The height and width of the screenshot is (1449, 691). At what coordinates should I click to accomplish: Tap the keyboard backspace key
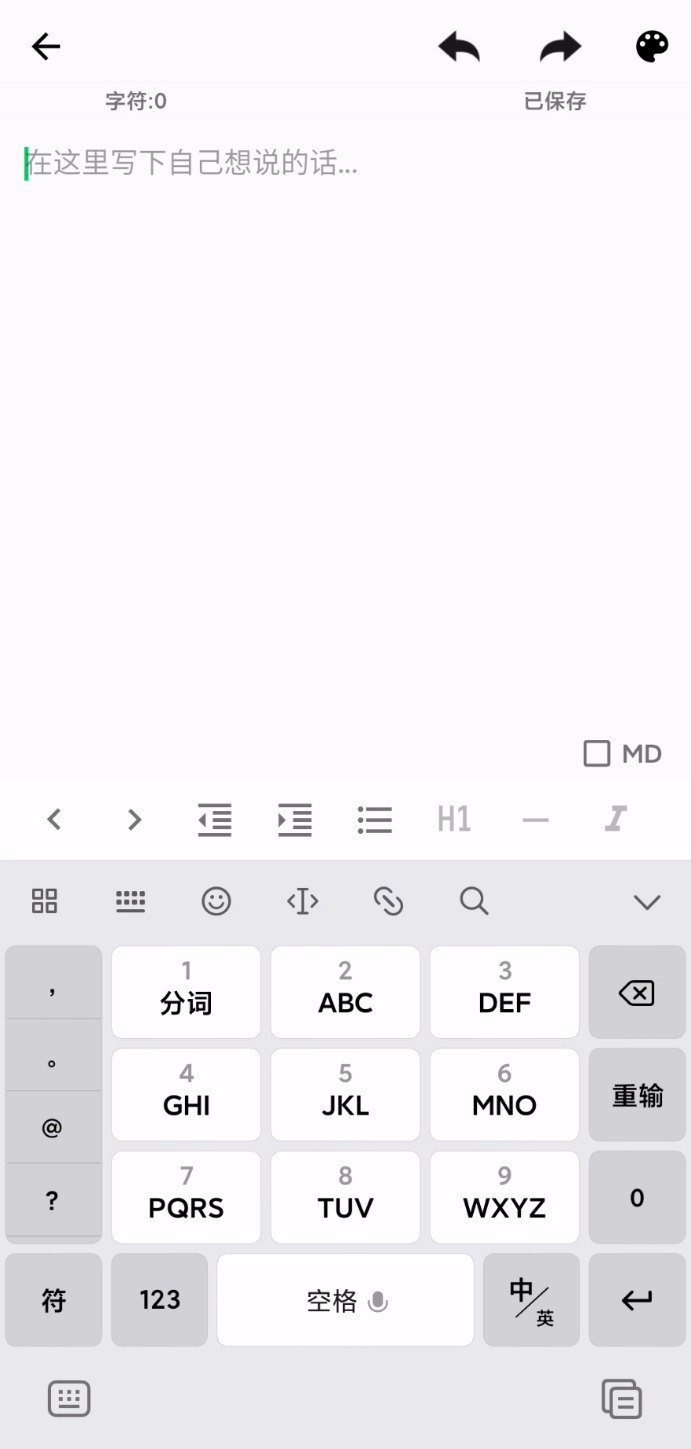tap(637, 993)
